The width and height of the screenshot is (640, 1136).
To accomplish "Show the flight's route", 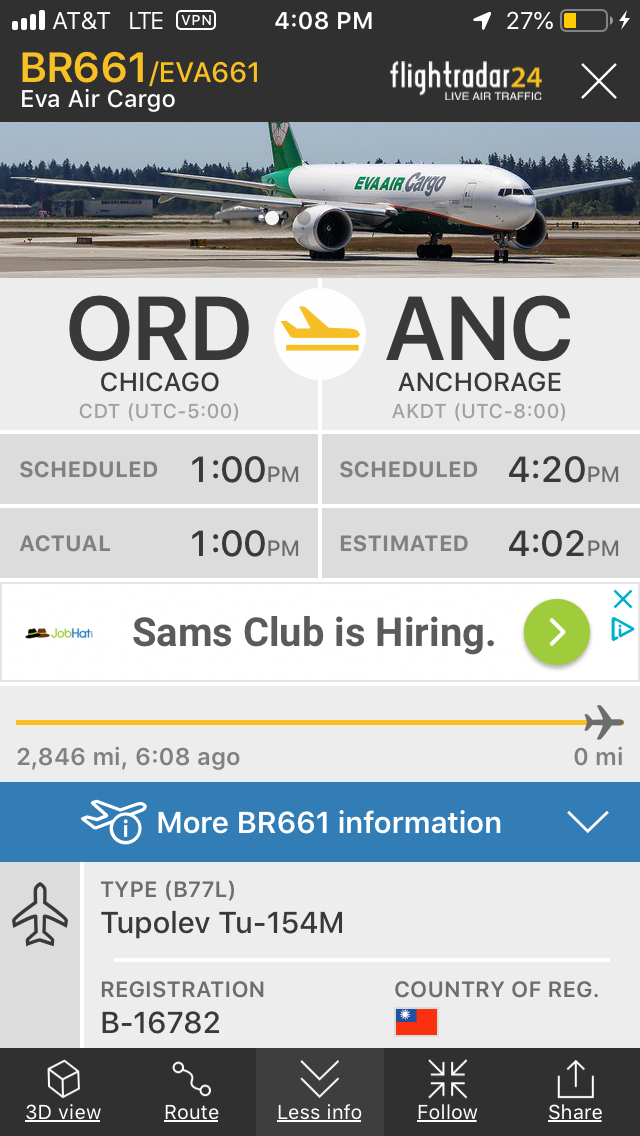I will 191,1092.
